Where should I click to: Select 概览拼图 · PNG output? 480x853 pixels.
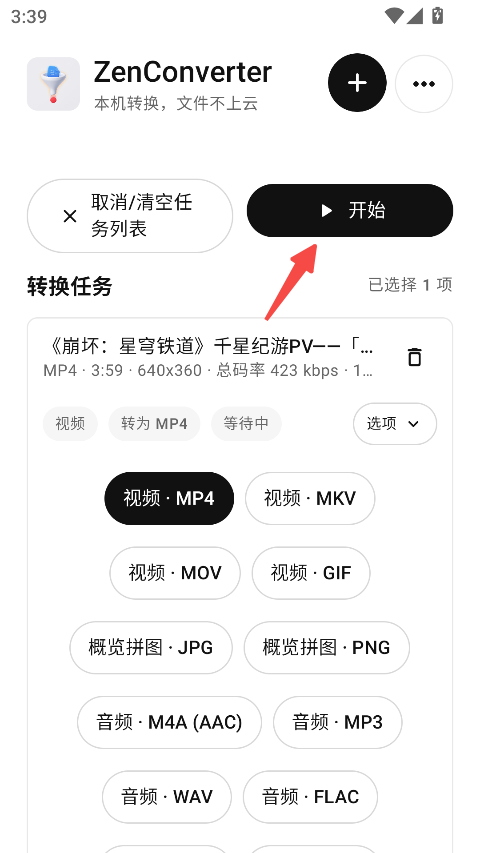click(x=327, y=647)
